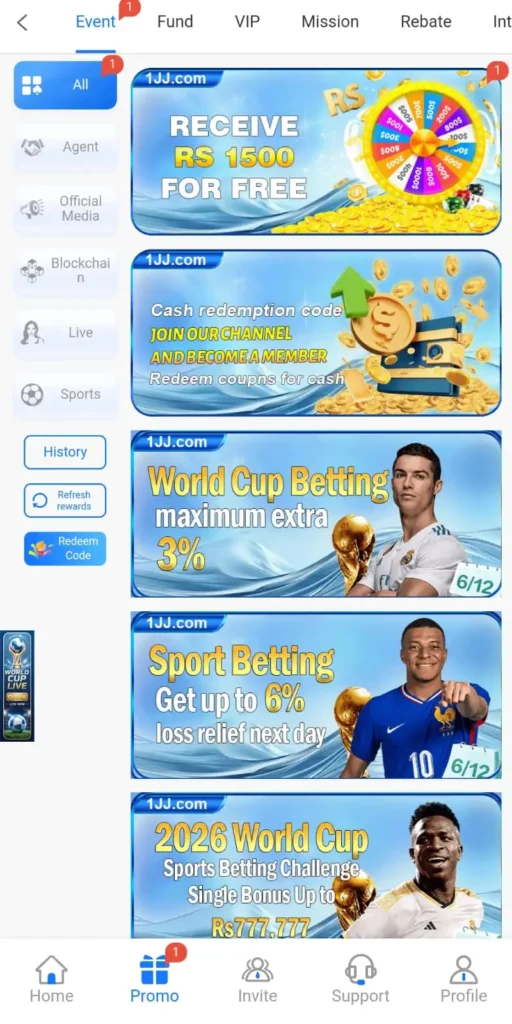
Task: Open Redeem Code
Action: pyautogui.click(x=65, y=549)
